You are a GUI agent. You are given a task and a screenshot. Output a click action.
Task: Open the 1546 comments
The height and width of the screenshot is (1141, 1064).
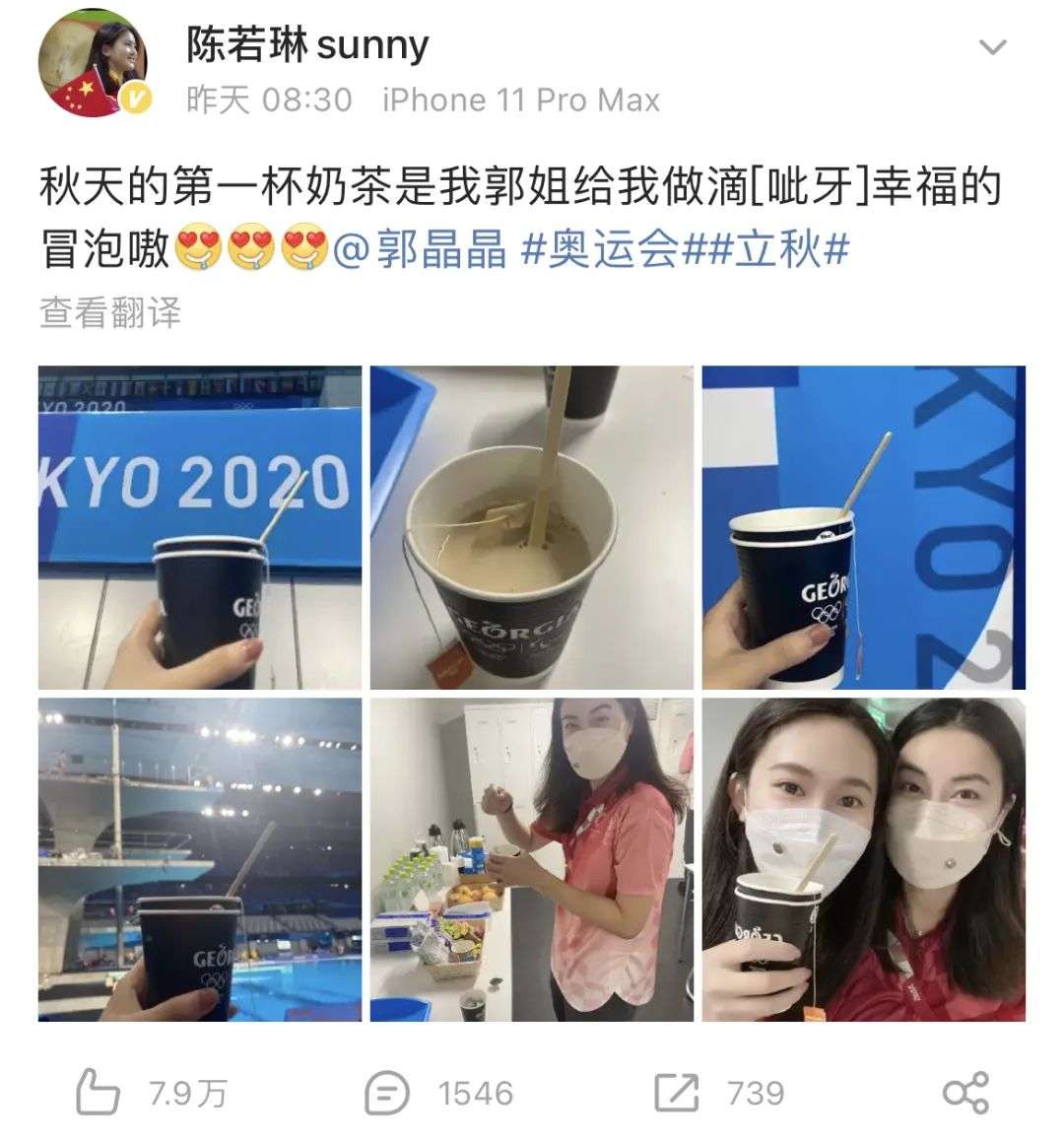pyautogui.click(x=387, y=1092)
